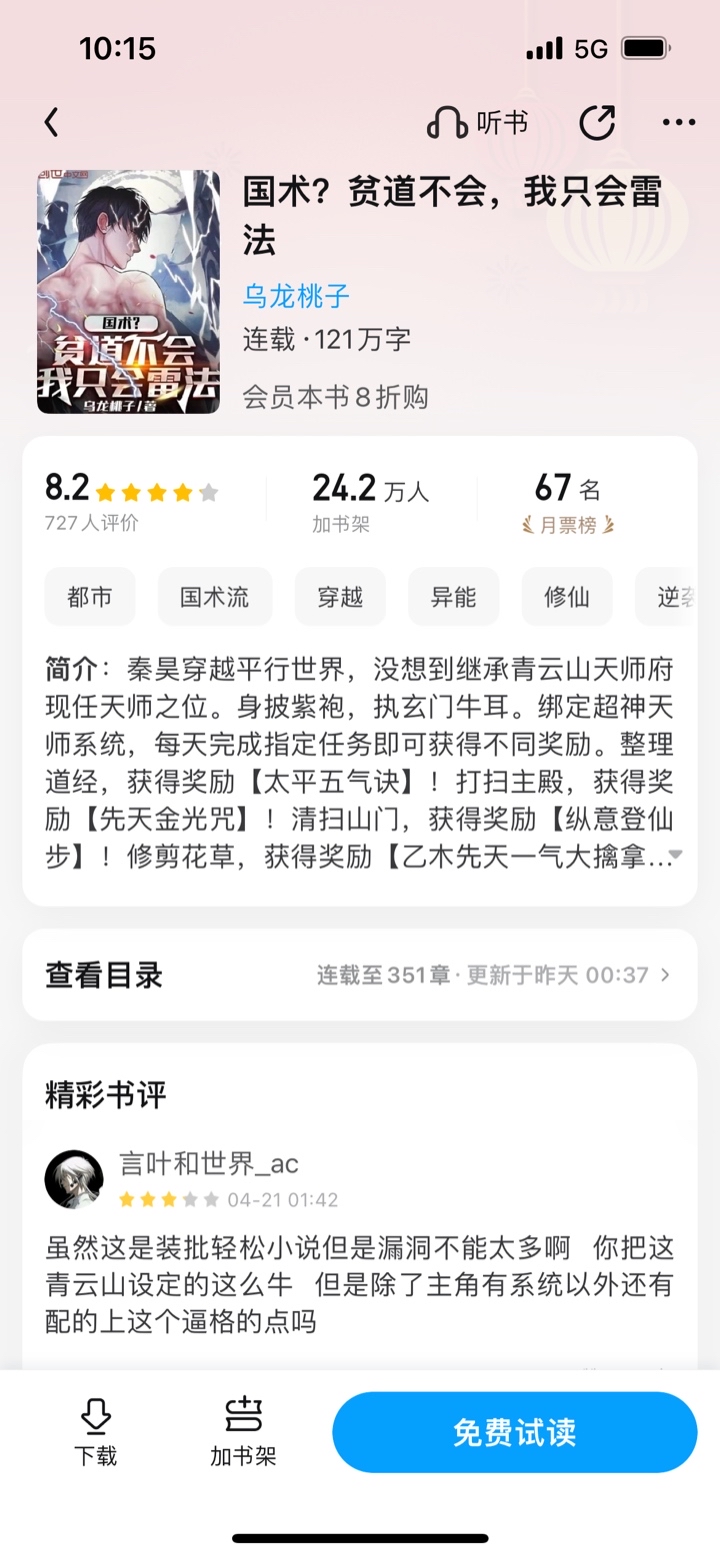Open 查看目录 chapter list

(360, 975)
